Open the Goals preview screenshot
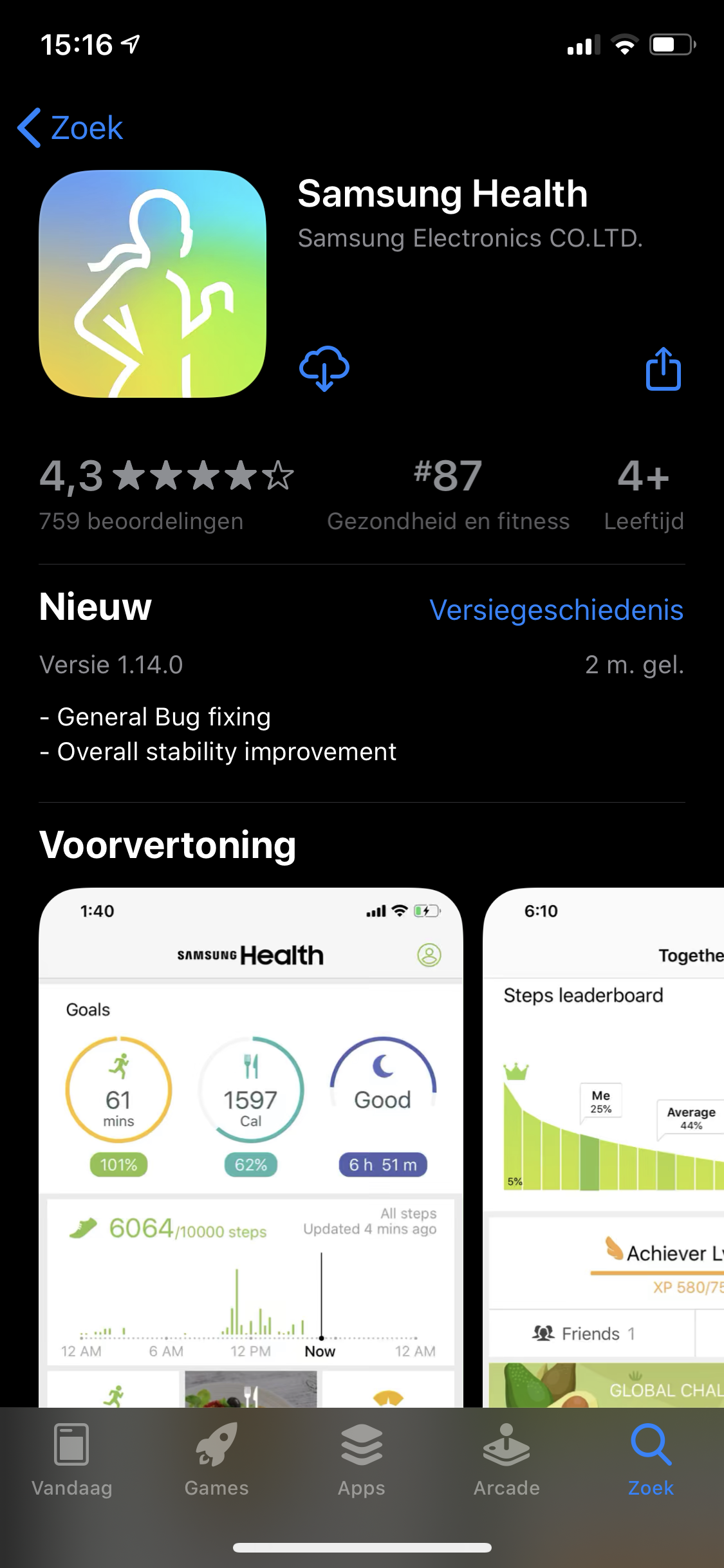This screenshot has height=1568, width=724. tap(251, 1147)
